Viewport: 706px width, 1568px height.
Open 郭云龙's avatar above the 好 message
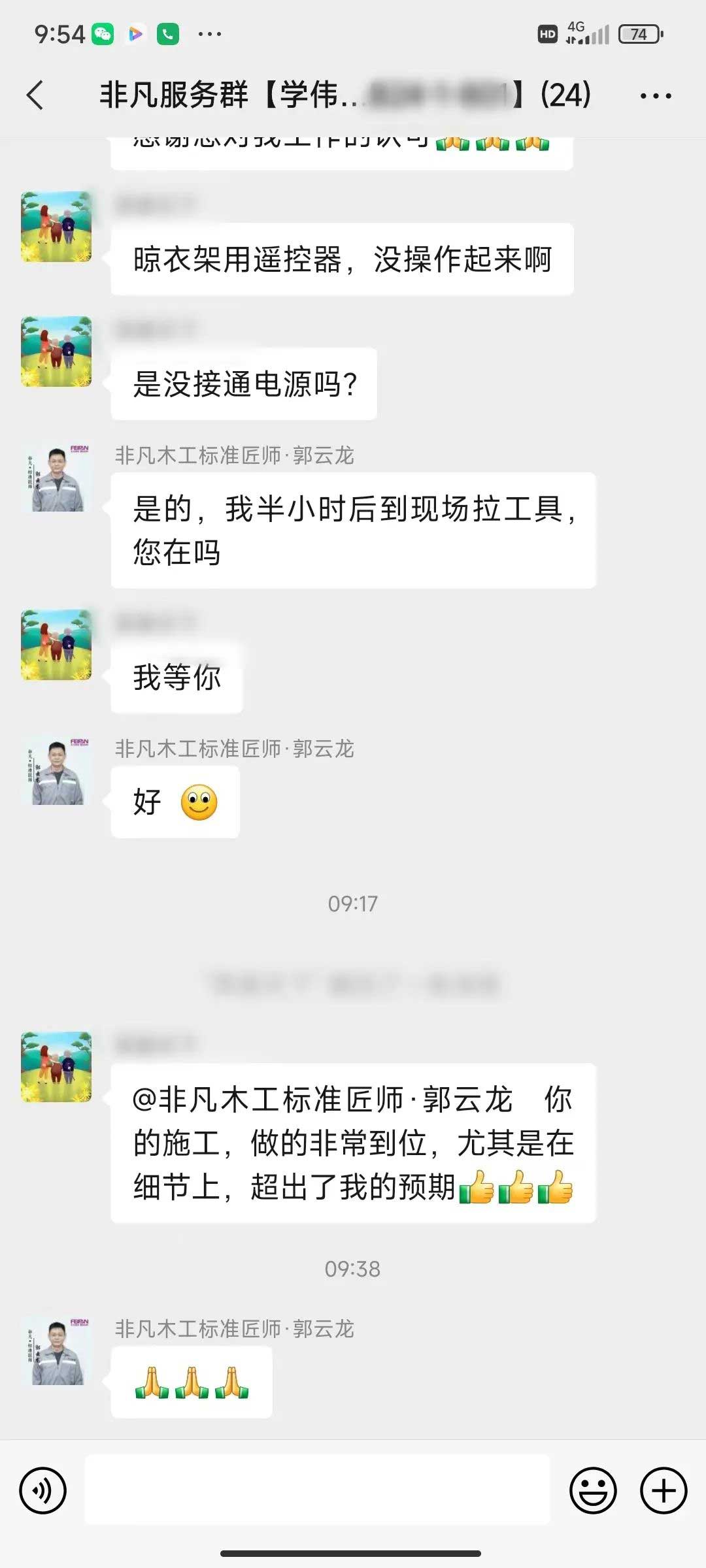click(57, 772)
